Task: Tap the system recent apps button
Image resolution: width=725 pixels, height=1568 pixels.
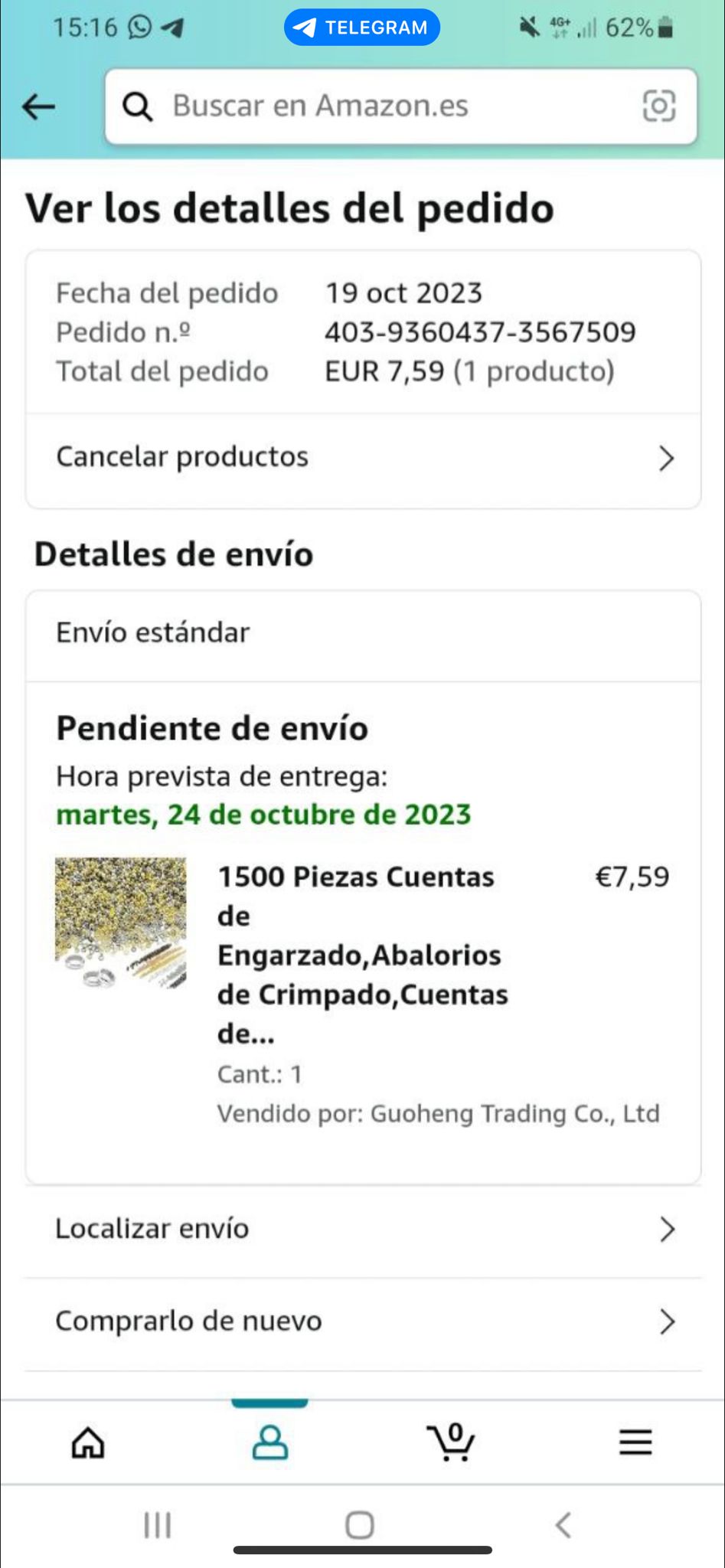Action: click(158, 1525)
